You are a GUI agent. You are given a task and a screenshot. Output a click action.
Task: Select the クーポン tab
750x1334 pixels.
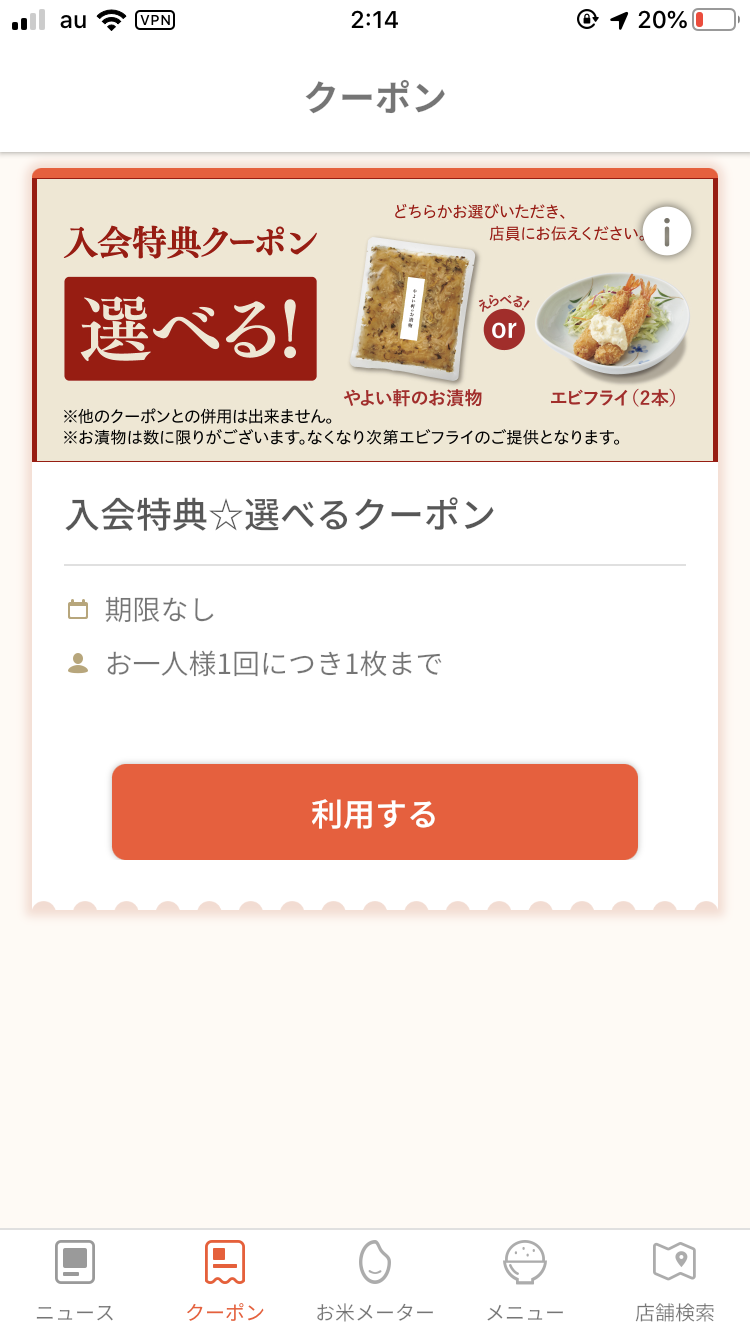[x=225, y=1280]
